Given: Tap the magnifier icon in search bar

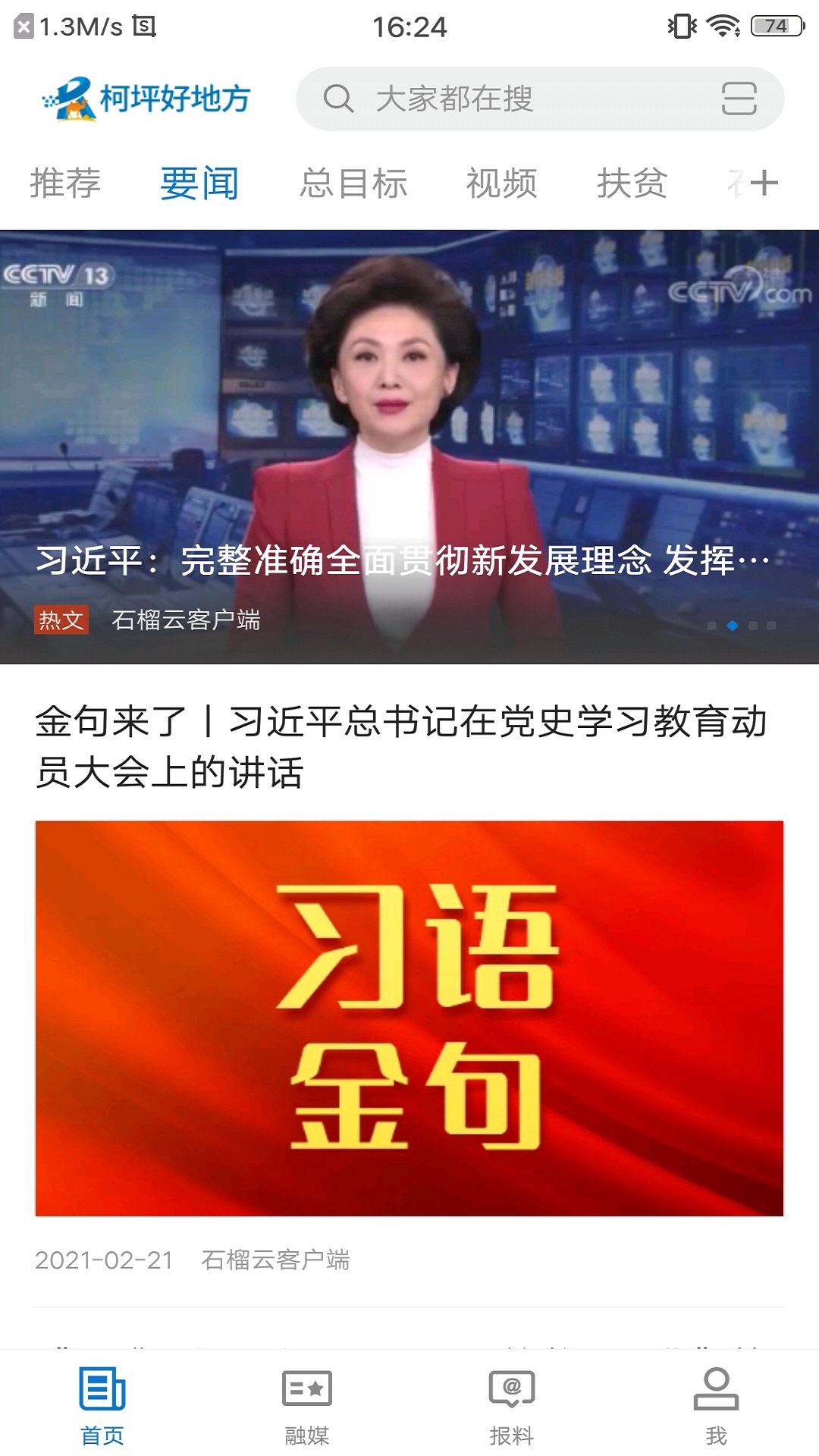Looking at the screenshot, I should click(x=339, y=100).
